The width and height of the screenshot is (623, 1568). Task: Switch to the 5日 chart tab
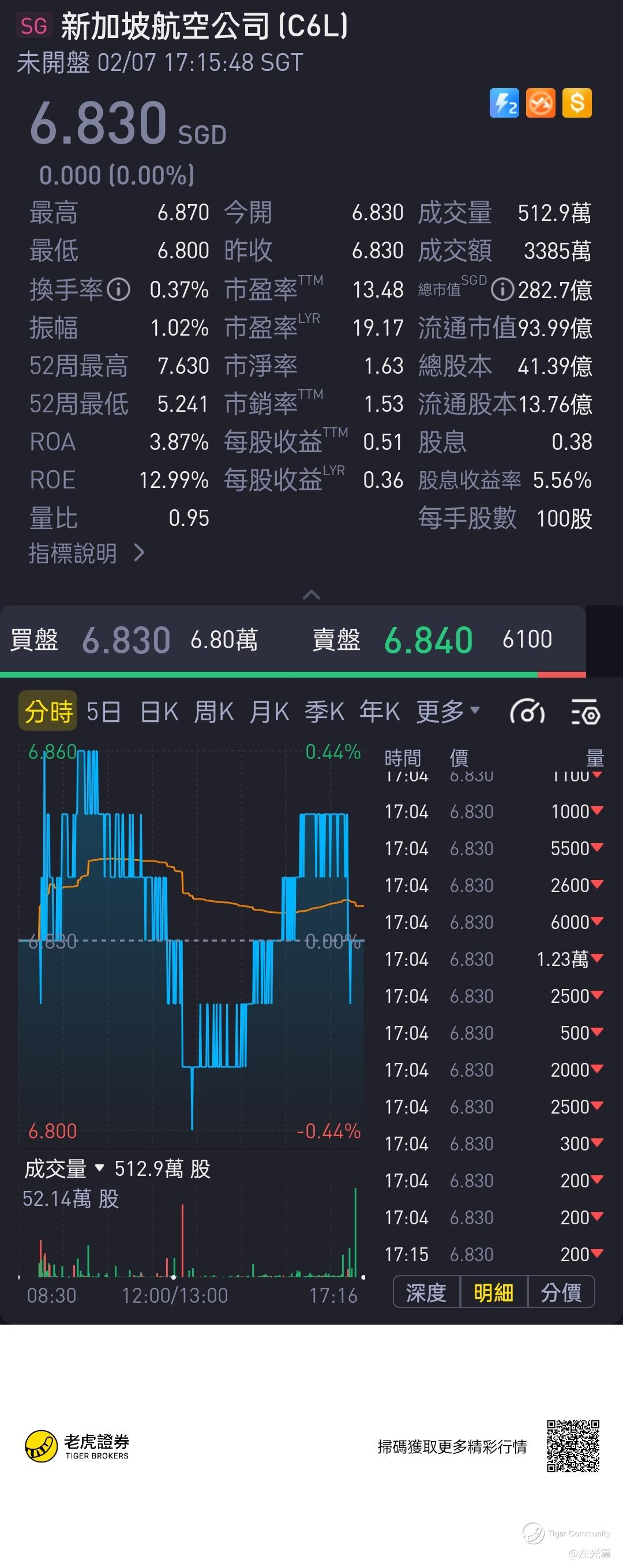(103, 712)
